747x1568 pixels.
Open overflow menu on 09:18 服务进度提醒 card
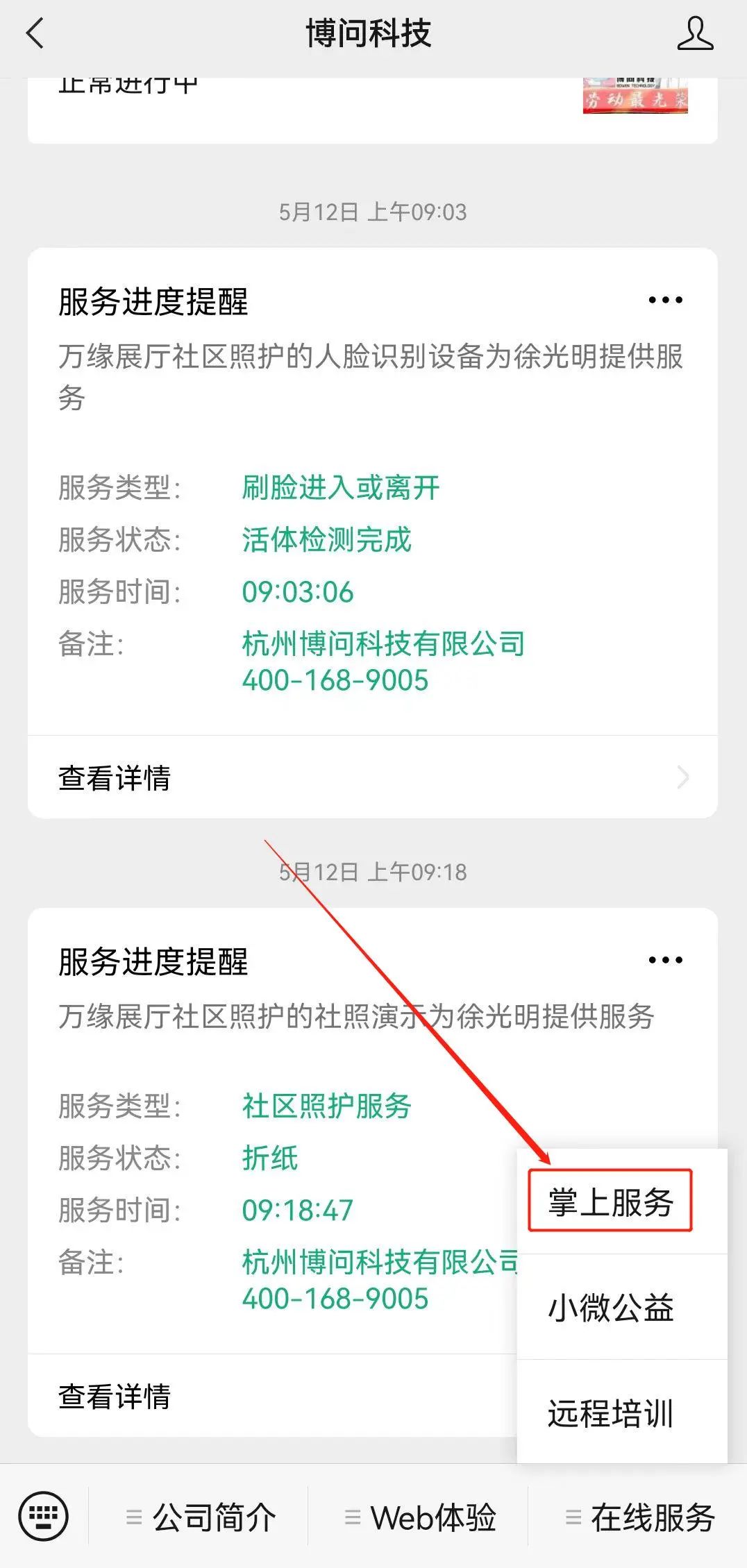pyautogui.click(x=665, y=960)
